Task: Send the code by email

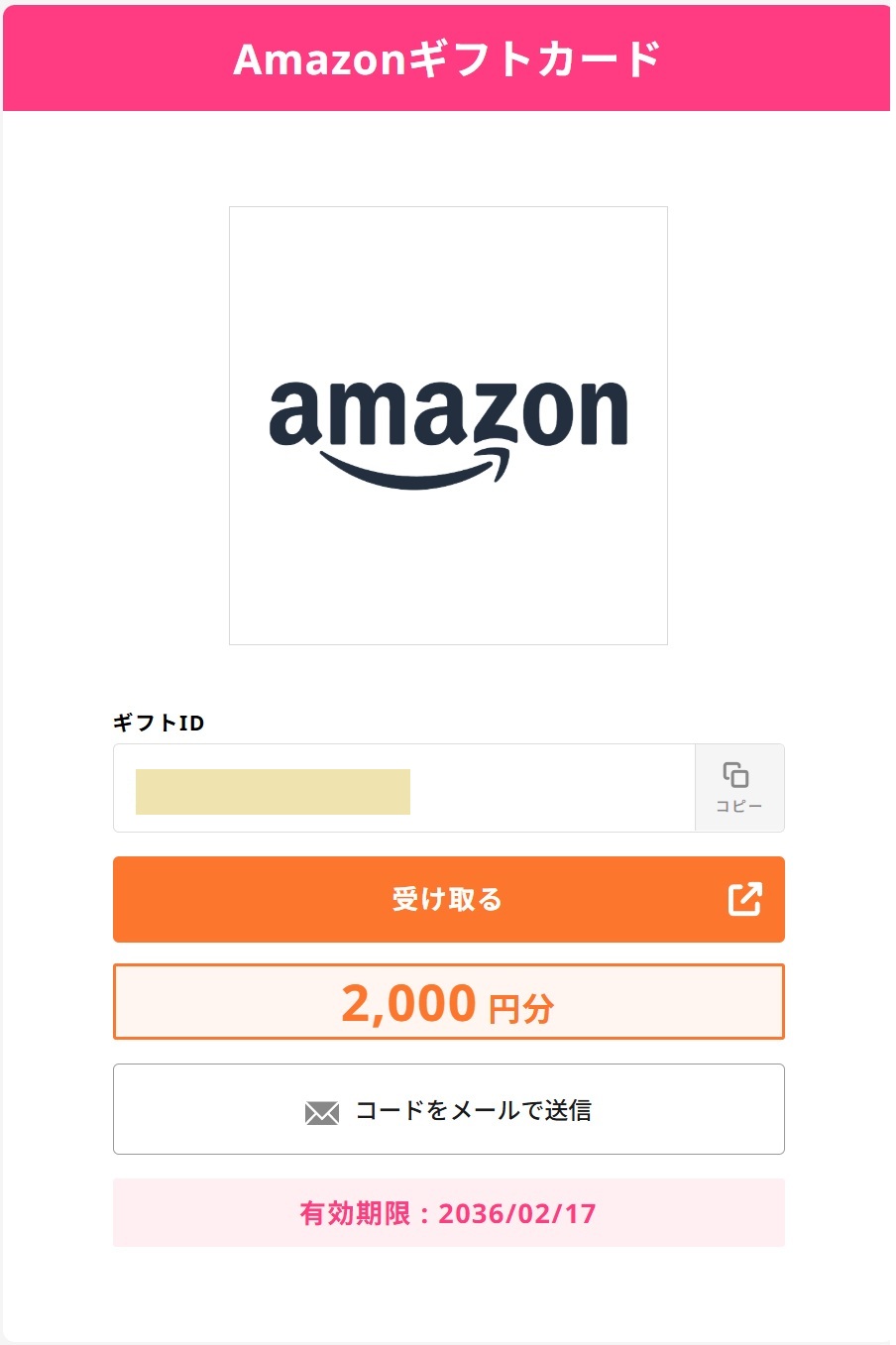Action: (448, 1109)
